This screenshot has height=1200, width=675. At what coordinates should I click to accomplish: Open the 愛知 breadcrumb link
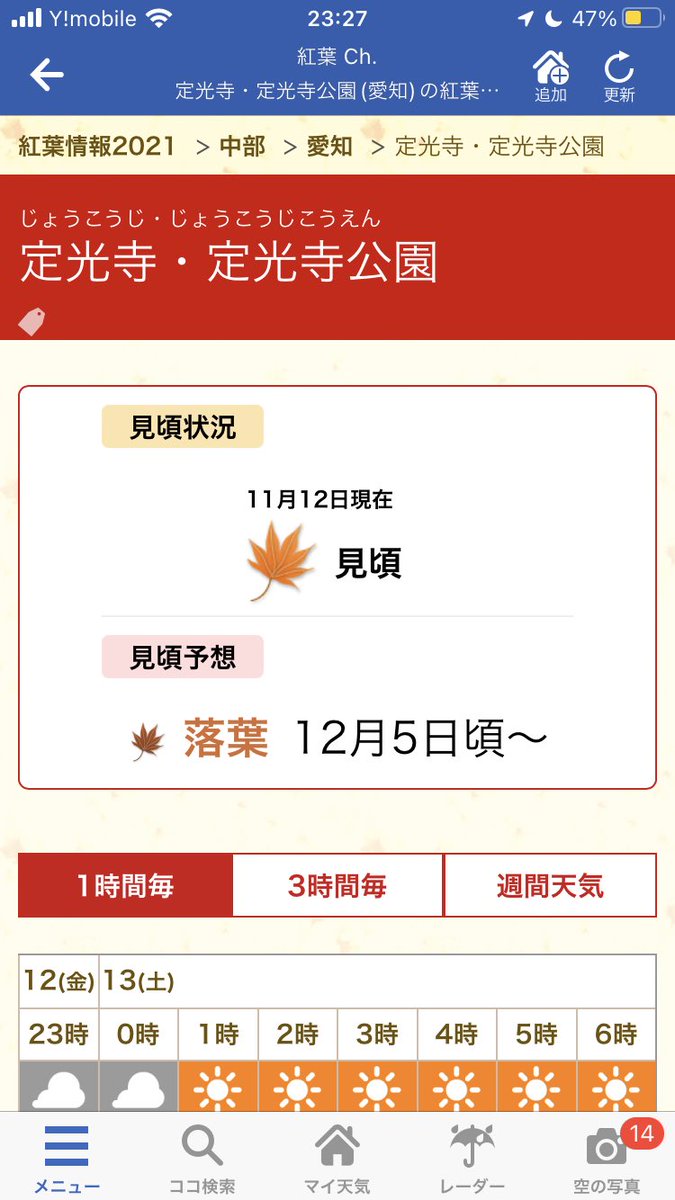coord(329,146)
